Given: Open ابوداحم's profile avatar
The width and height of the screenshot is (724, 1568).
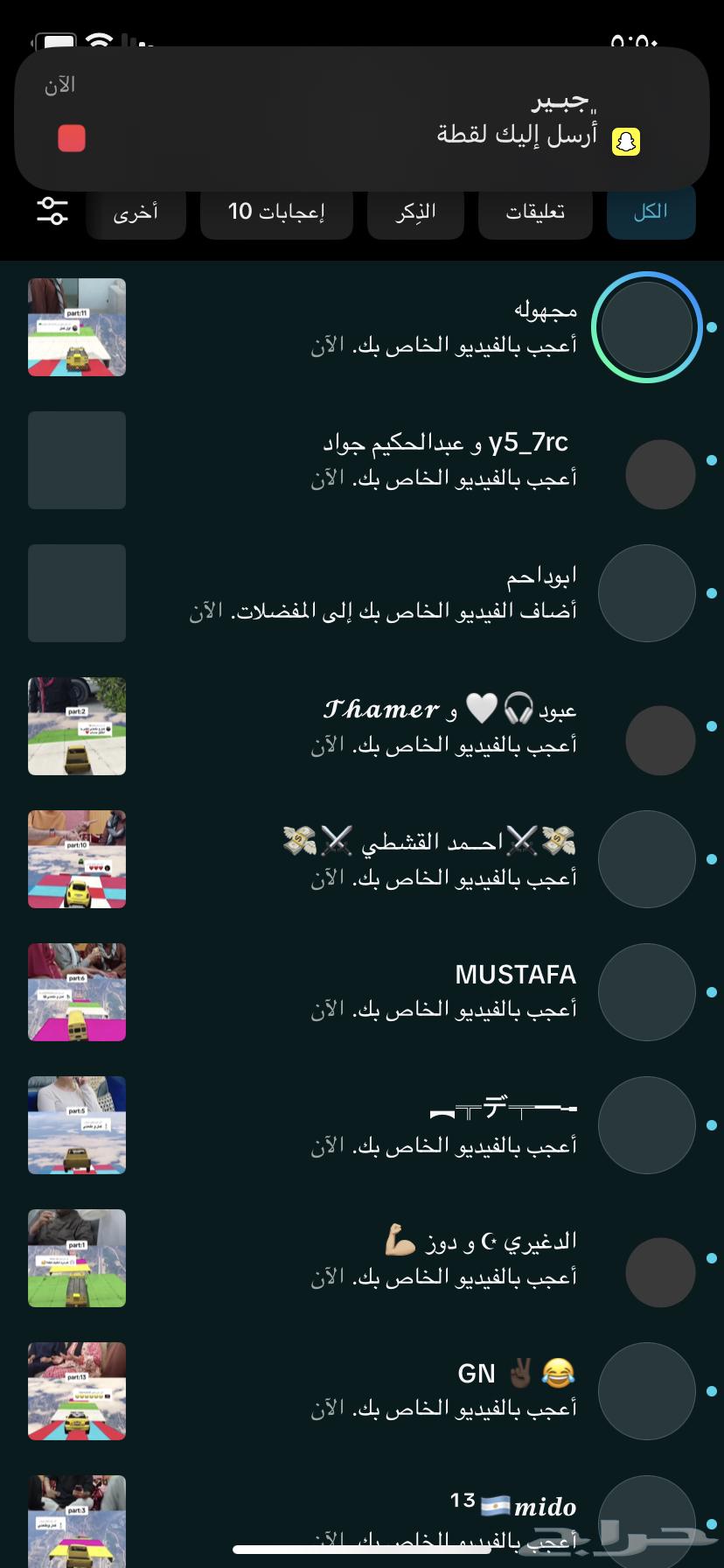Looking at the screenshot, I should tap(646, 593).
